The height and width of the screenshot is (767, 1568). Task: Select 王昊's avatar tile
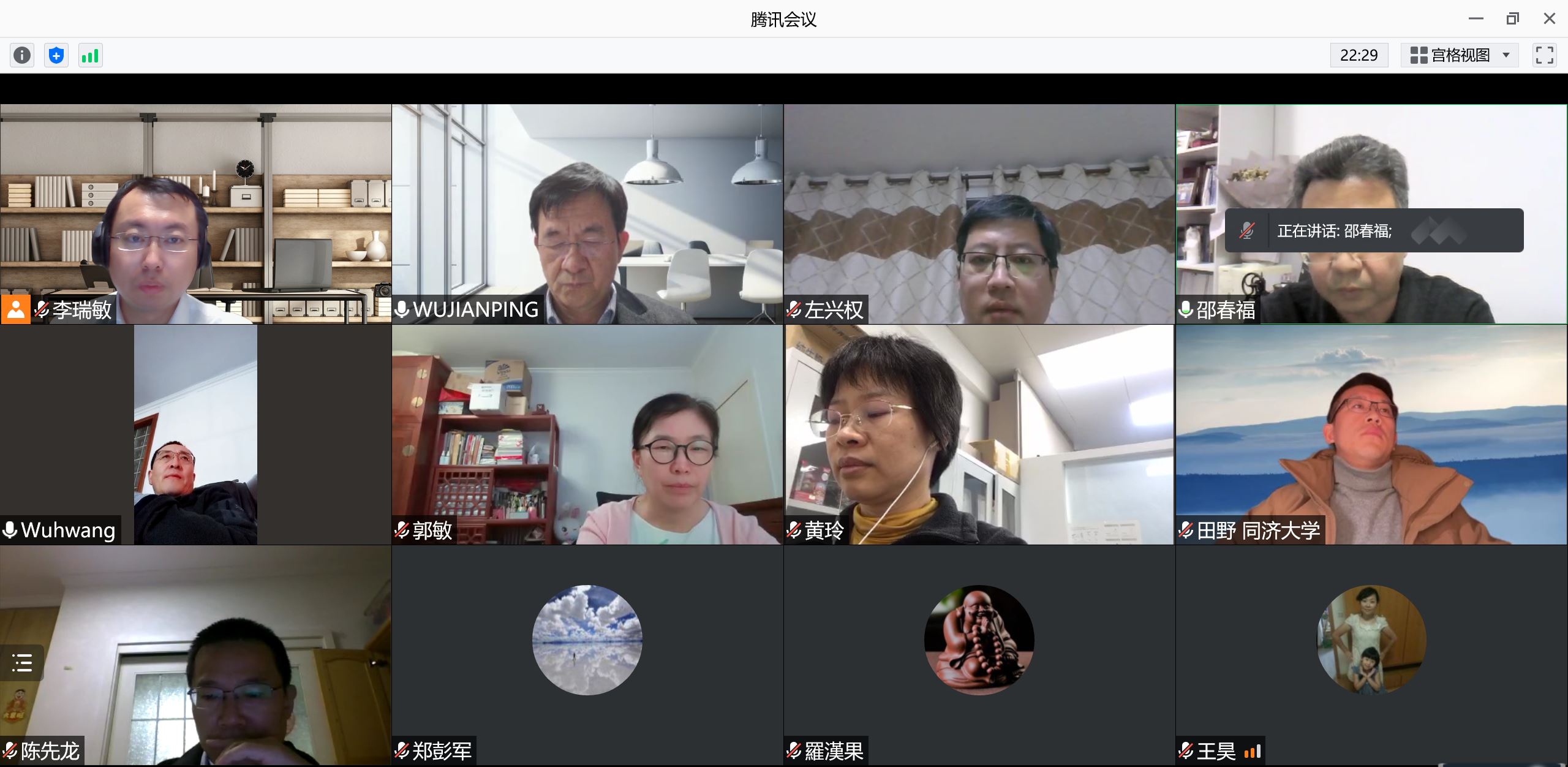click(x=1371, y=640)
